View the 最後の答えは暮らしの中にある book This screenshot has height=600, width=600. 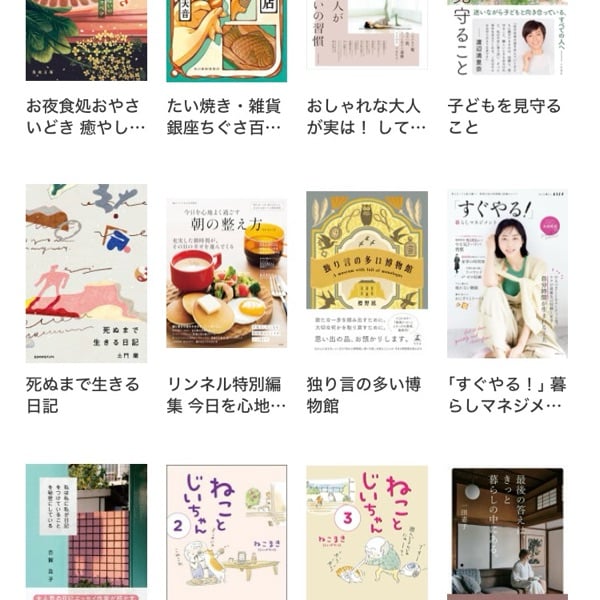(x=507, y=531)
